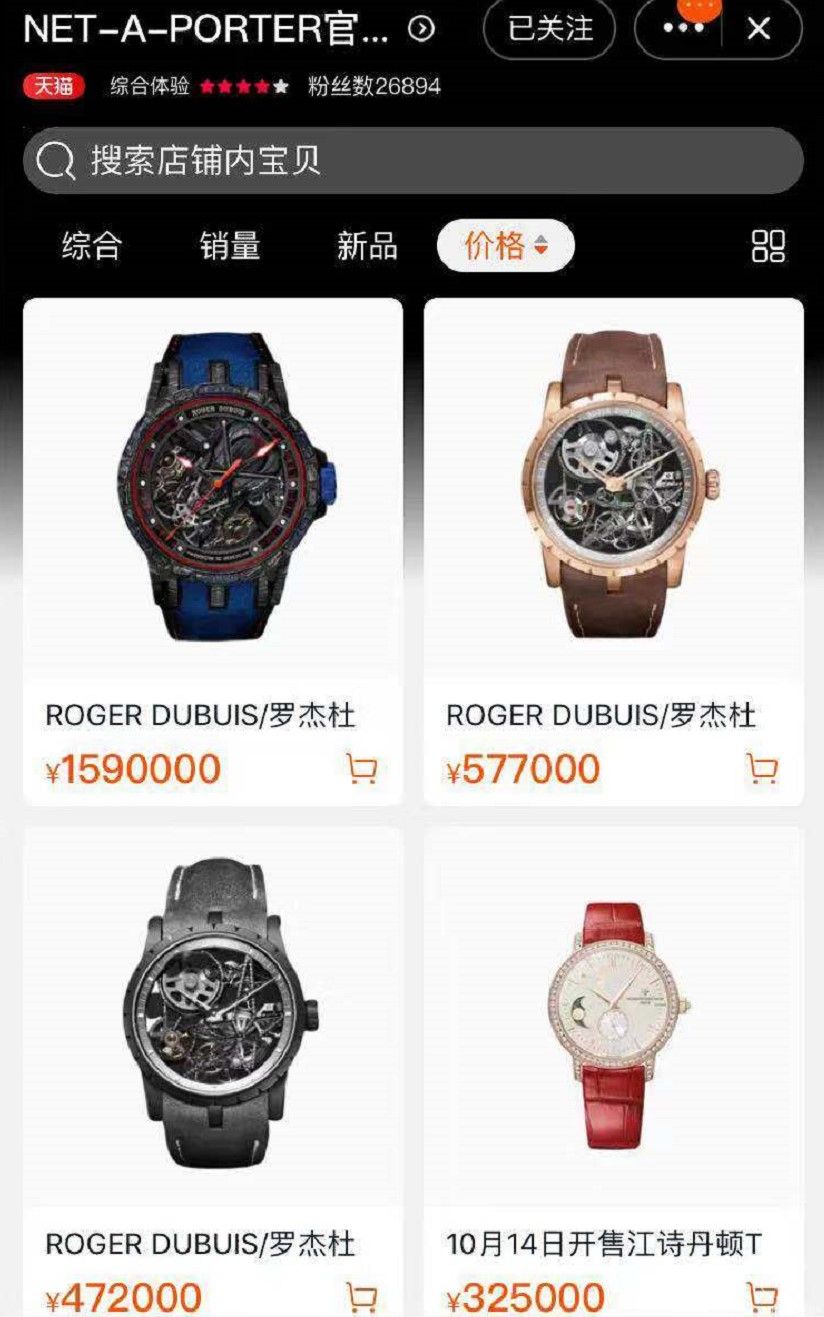
Task: Switch to the 综合 sort tab
Action: pos(92,246)
